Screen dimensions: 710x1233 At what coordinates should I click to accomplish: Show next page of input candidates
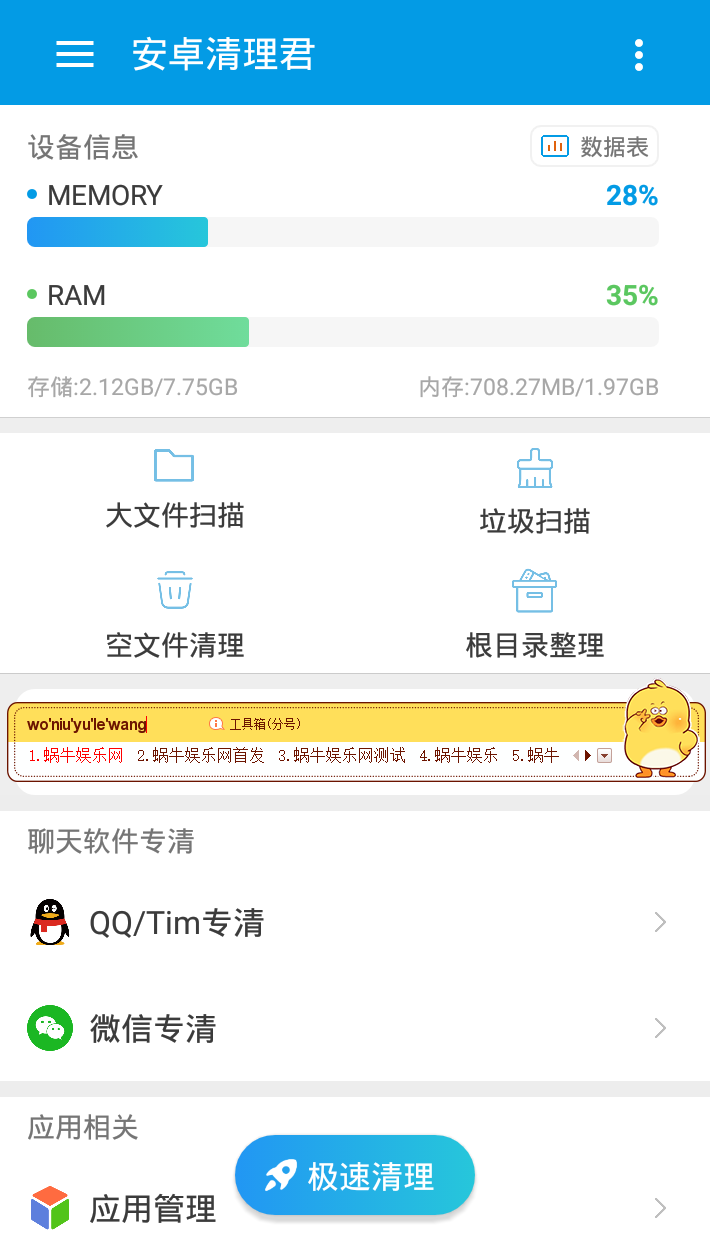pos(588,756)
